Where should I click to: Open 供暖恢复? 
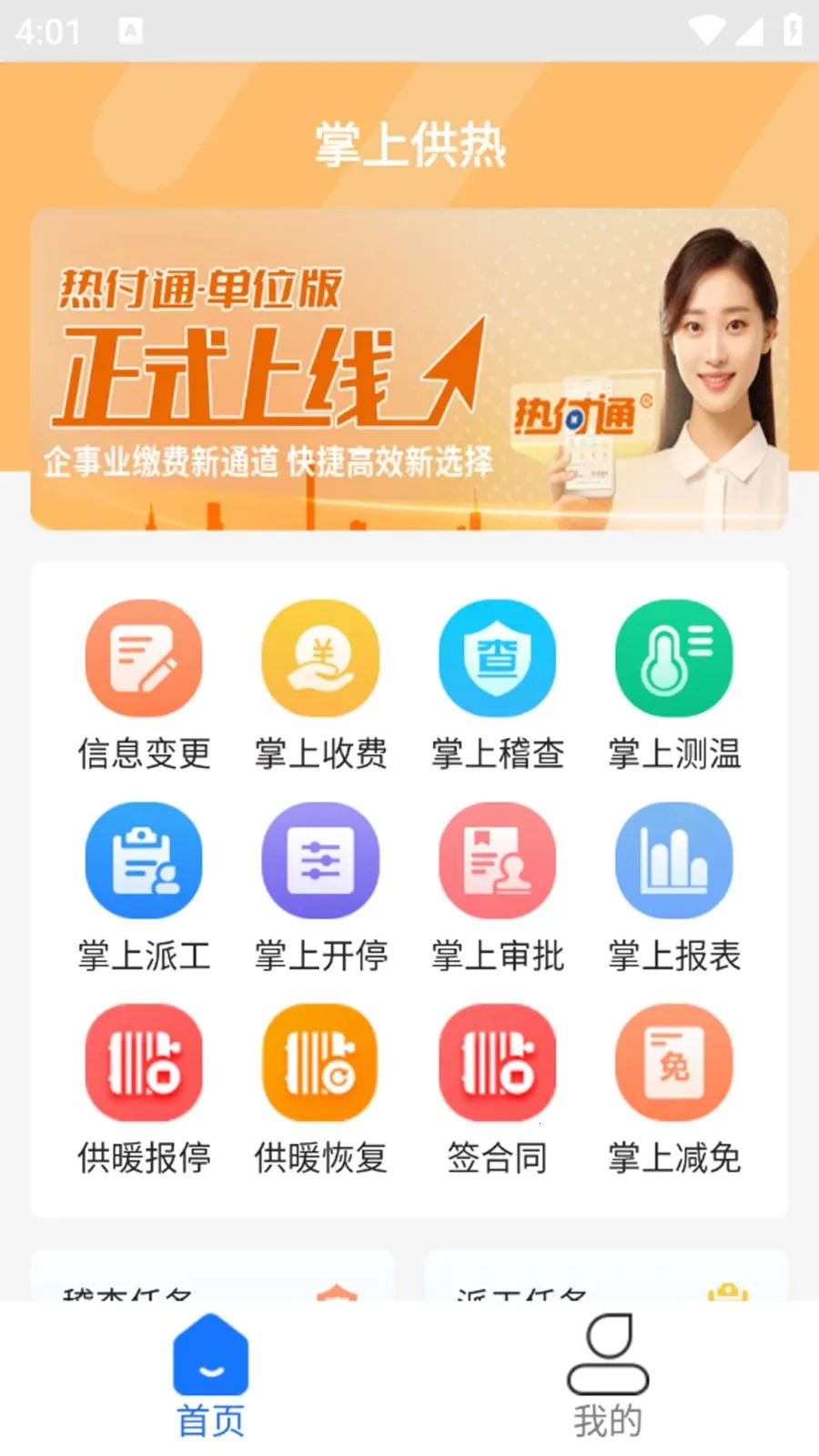click(320, 1063)
